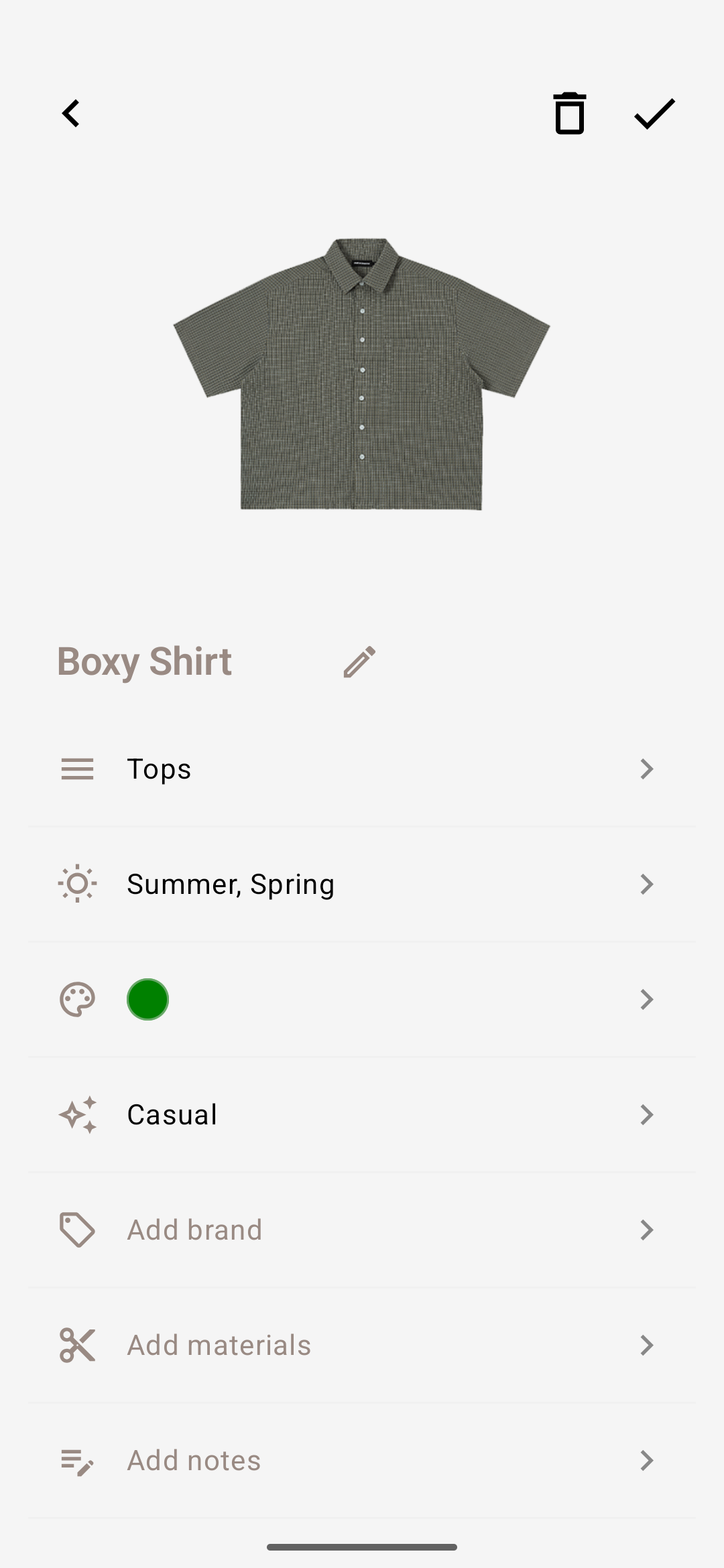Tap Add notes row
Screen dimensions: 724x1568
coord(362,1461)
